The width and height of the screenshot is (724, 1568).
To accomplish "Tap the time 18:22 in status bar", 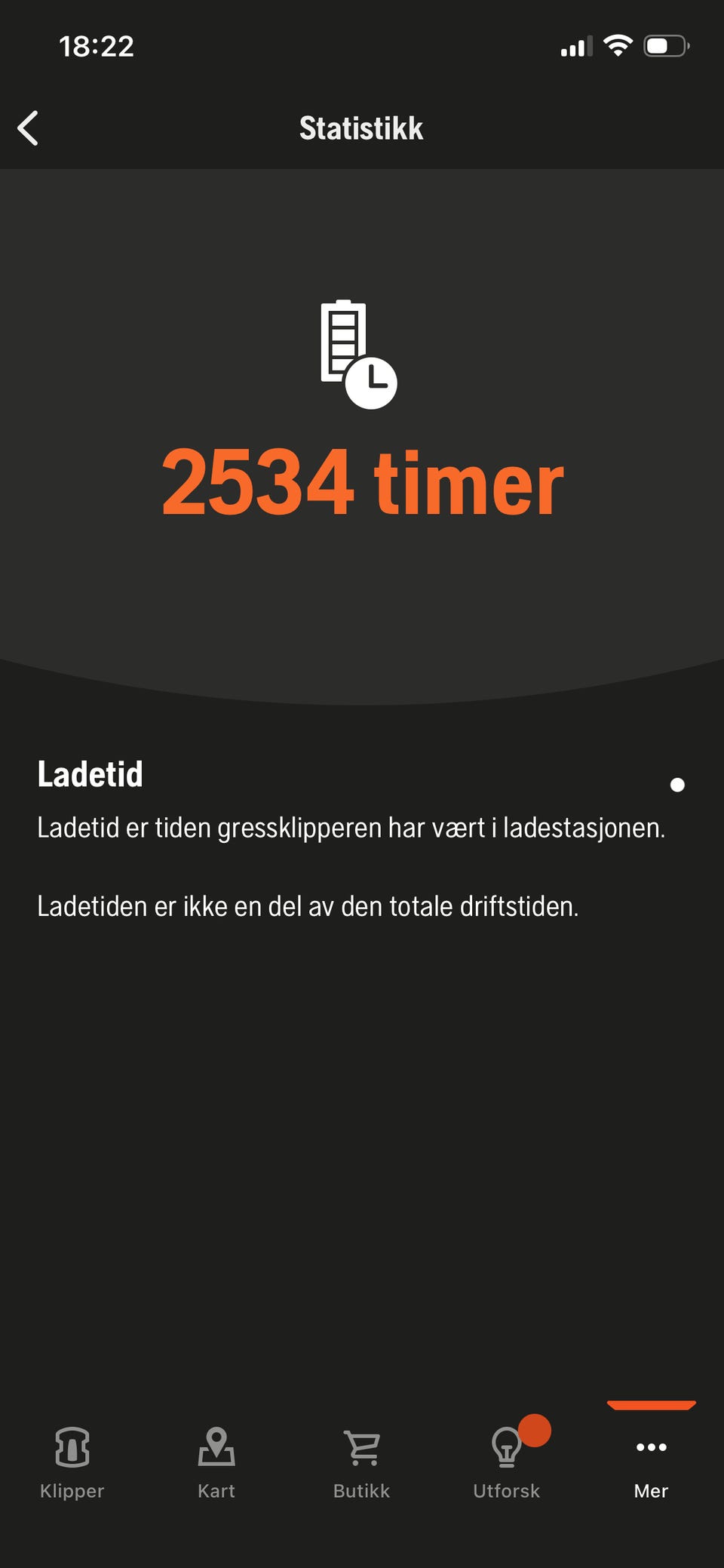I will tap(97, 47).
